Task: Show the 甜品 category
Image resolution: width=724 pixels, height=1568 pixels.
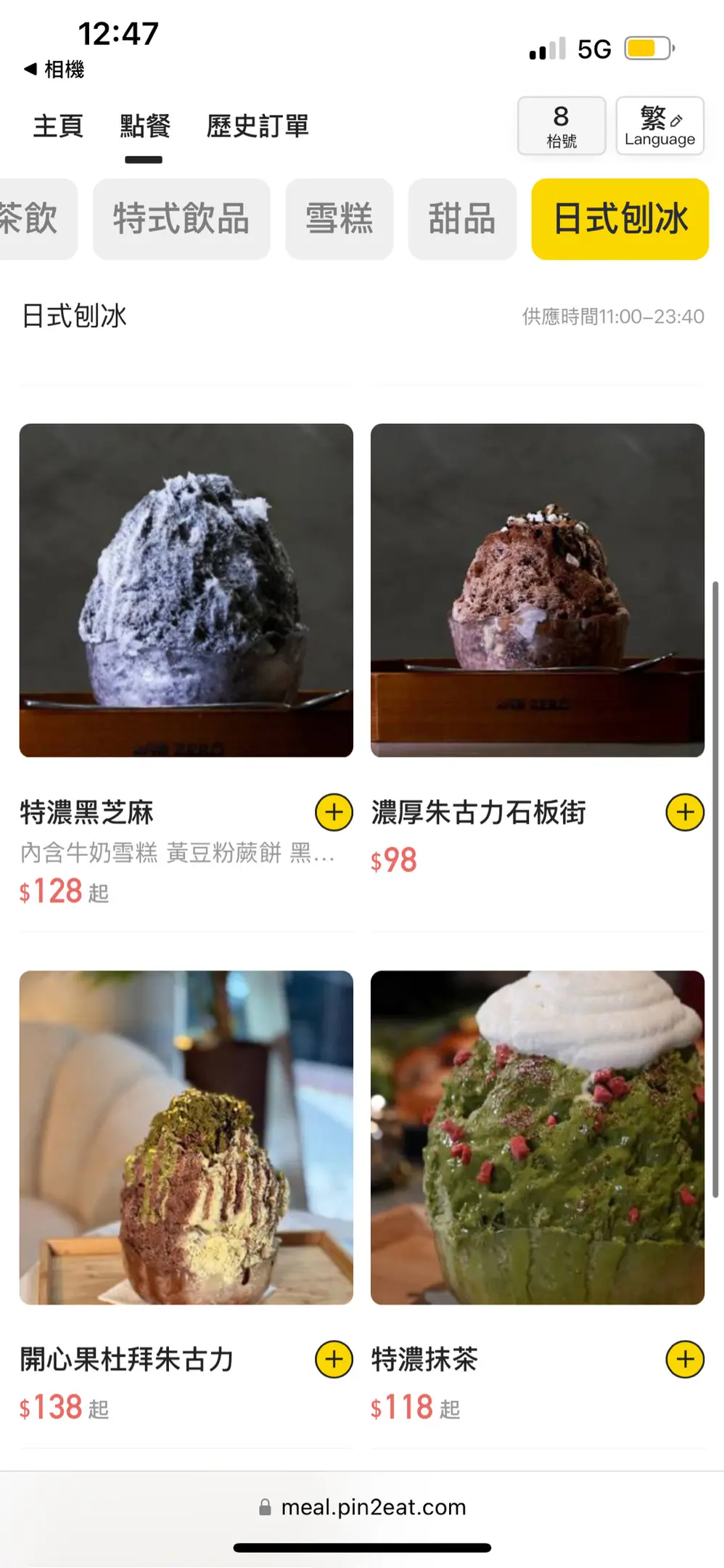Action: click(x=462, y=219)
